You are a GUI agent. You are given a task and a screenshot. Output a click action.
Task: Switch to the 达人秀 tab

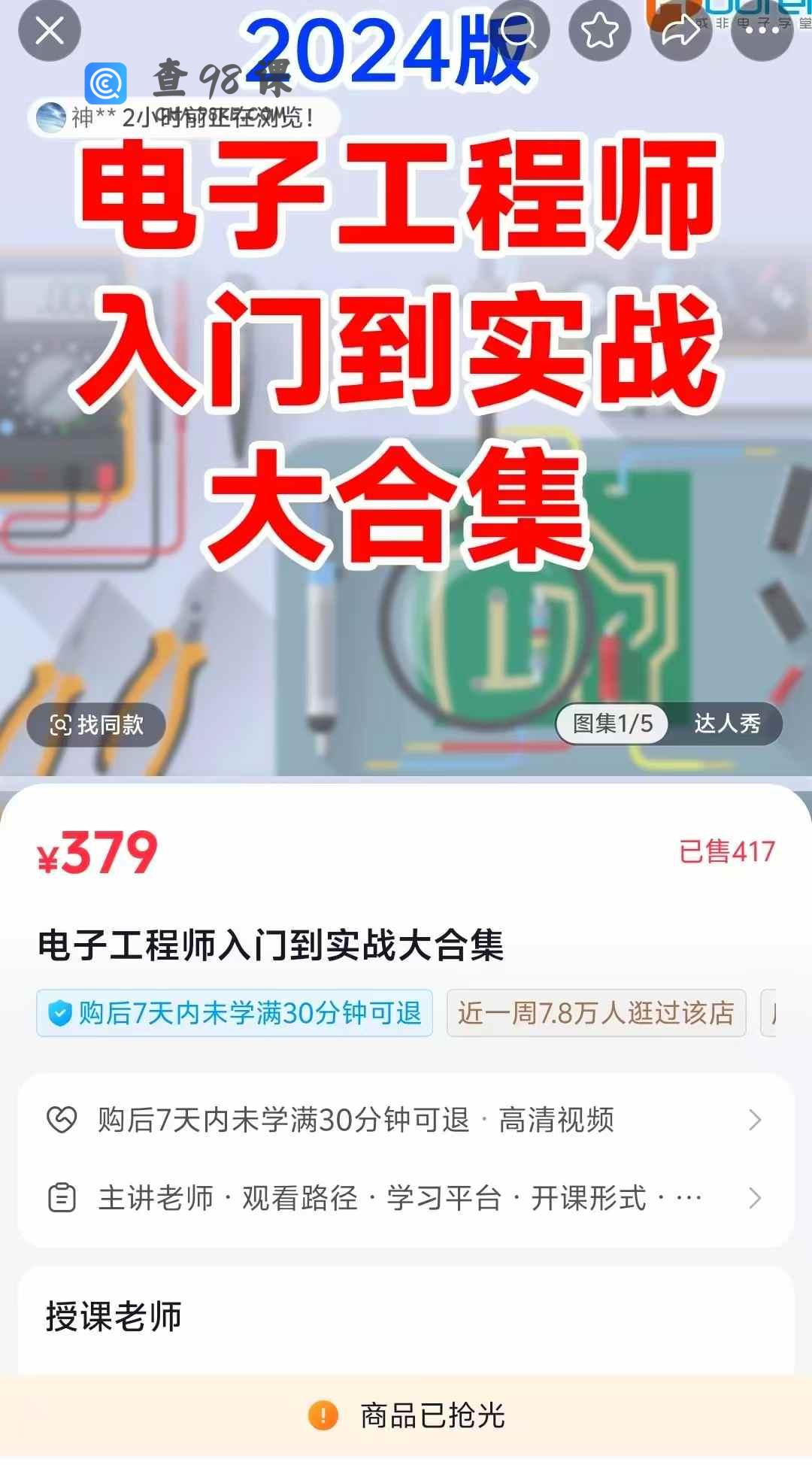726,723
